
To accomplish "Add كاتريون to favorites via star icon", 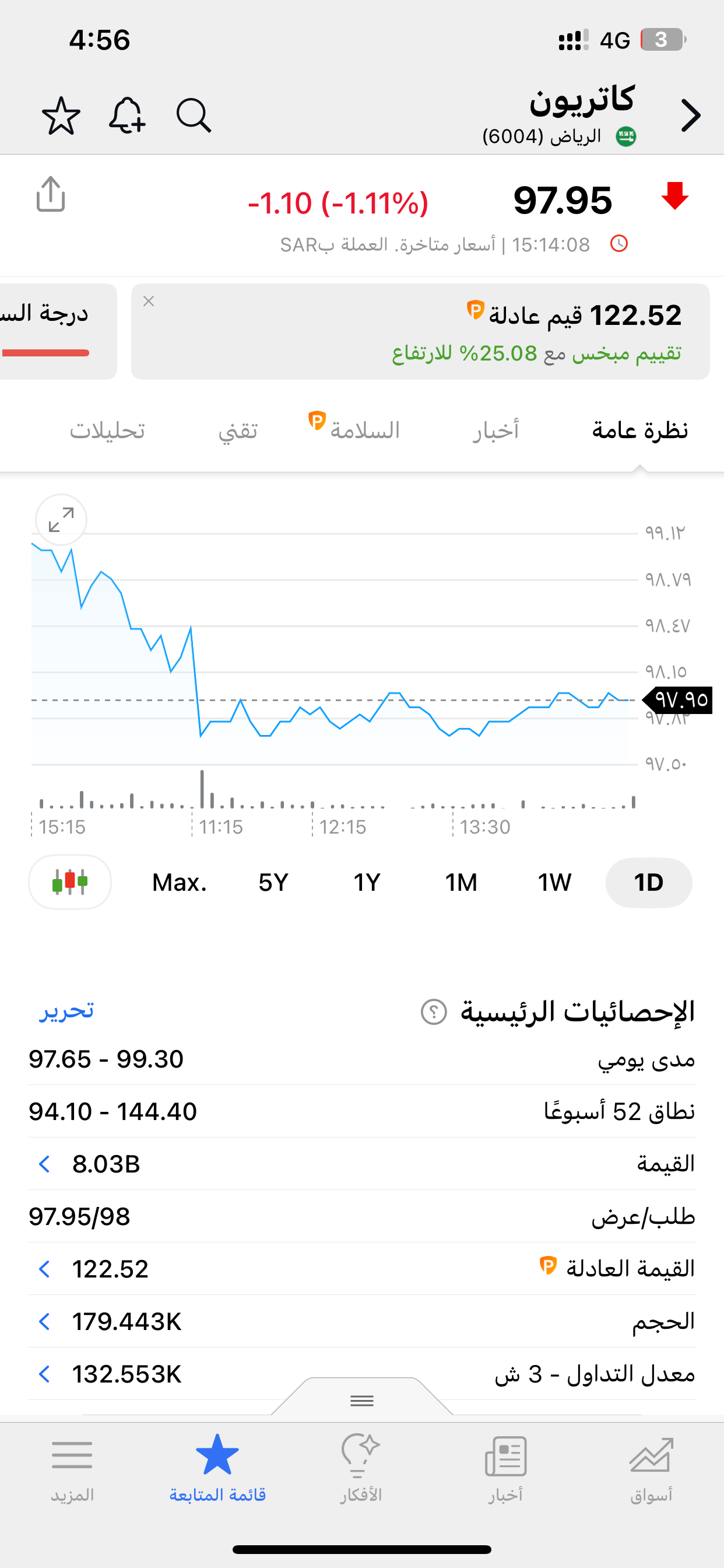I will point(61,116).
